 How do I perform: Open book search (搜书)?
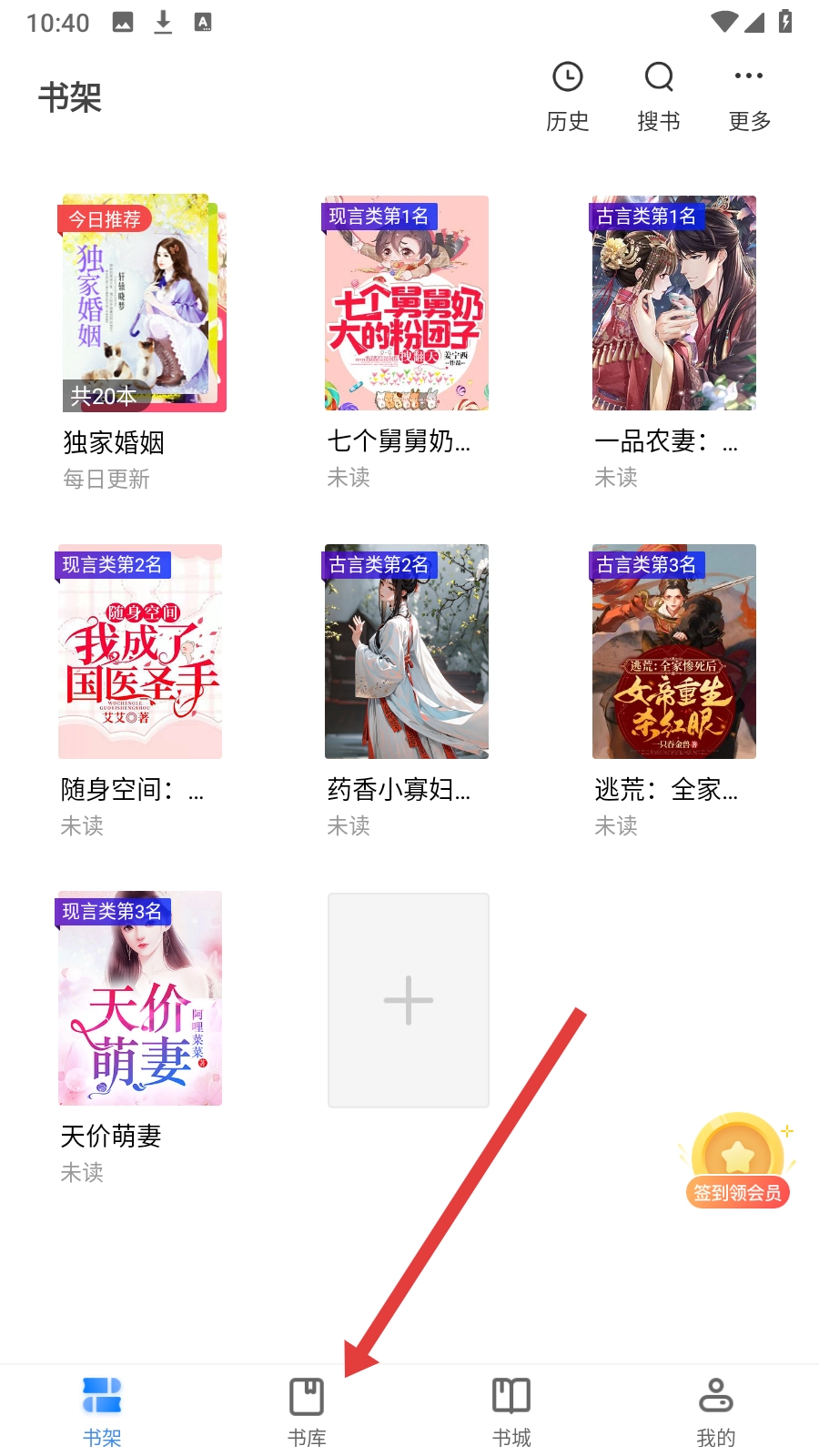659,96
